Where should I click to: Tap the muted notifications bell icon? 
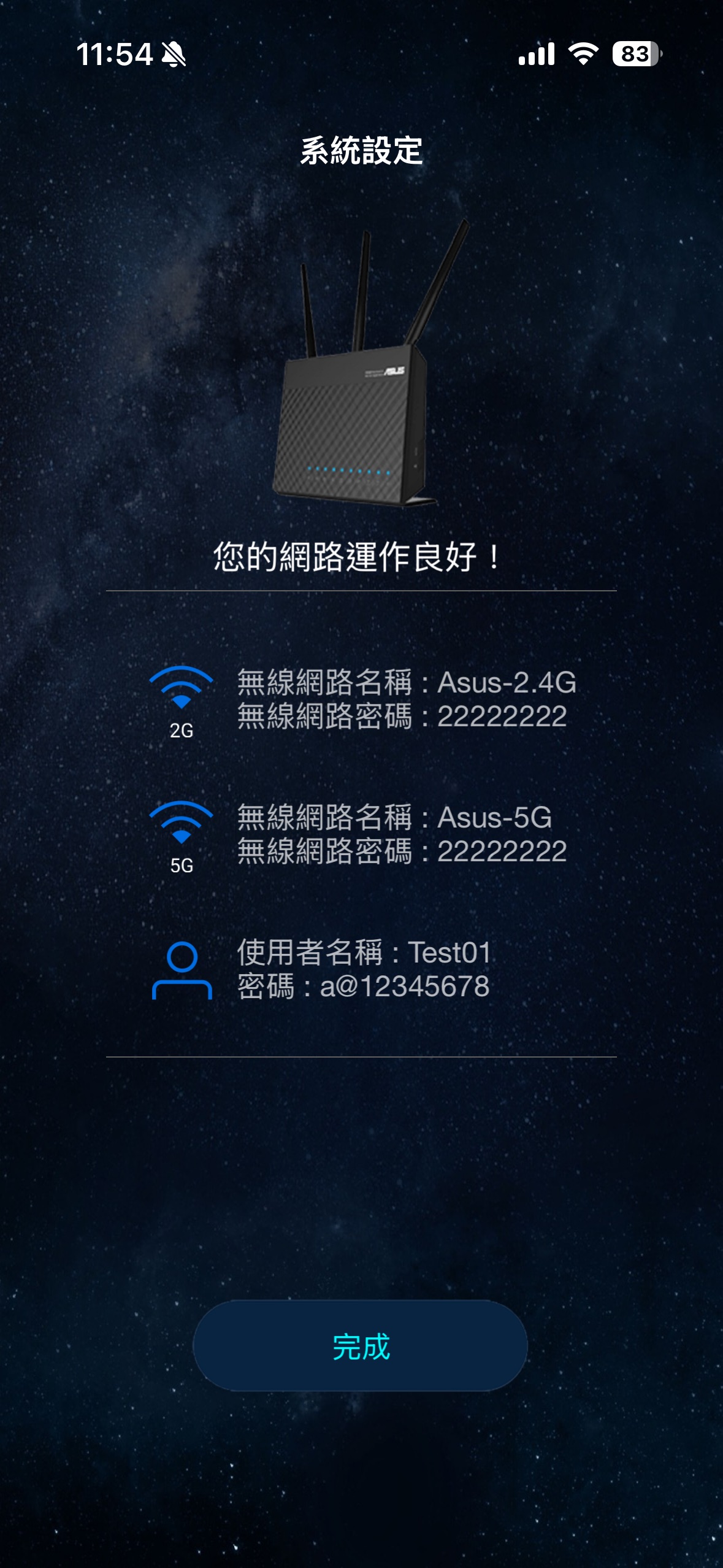coord(172,55)
